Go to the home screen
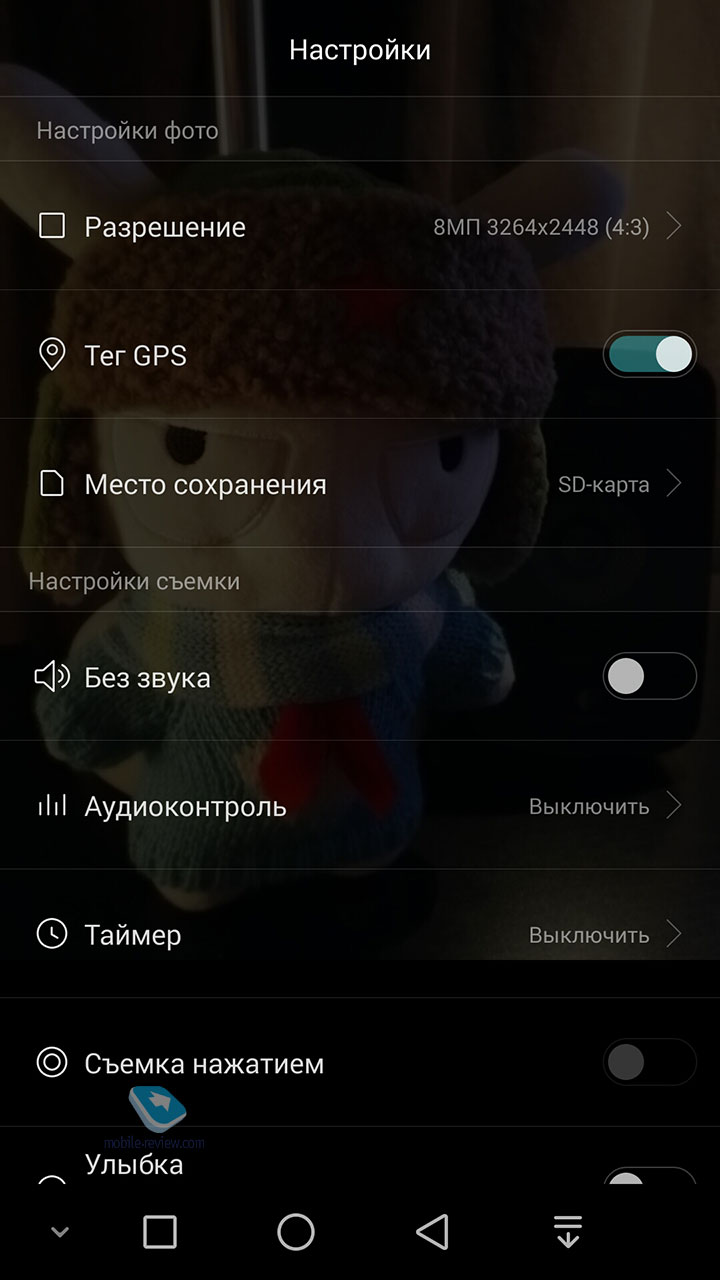 (x=296, y=1232)
